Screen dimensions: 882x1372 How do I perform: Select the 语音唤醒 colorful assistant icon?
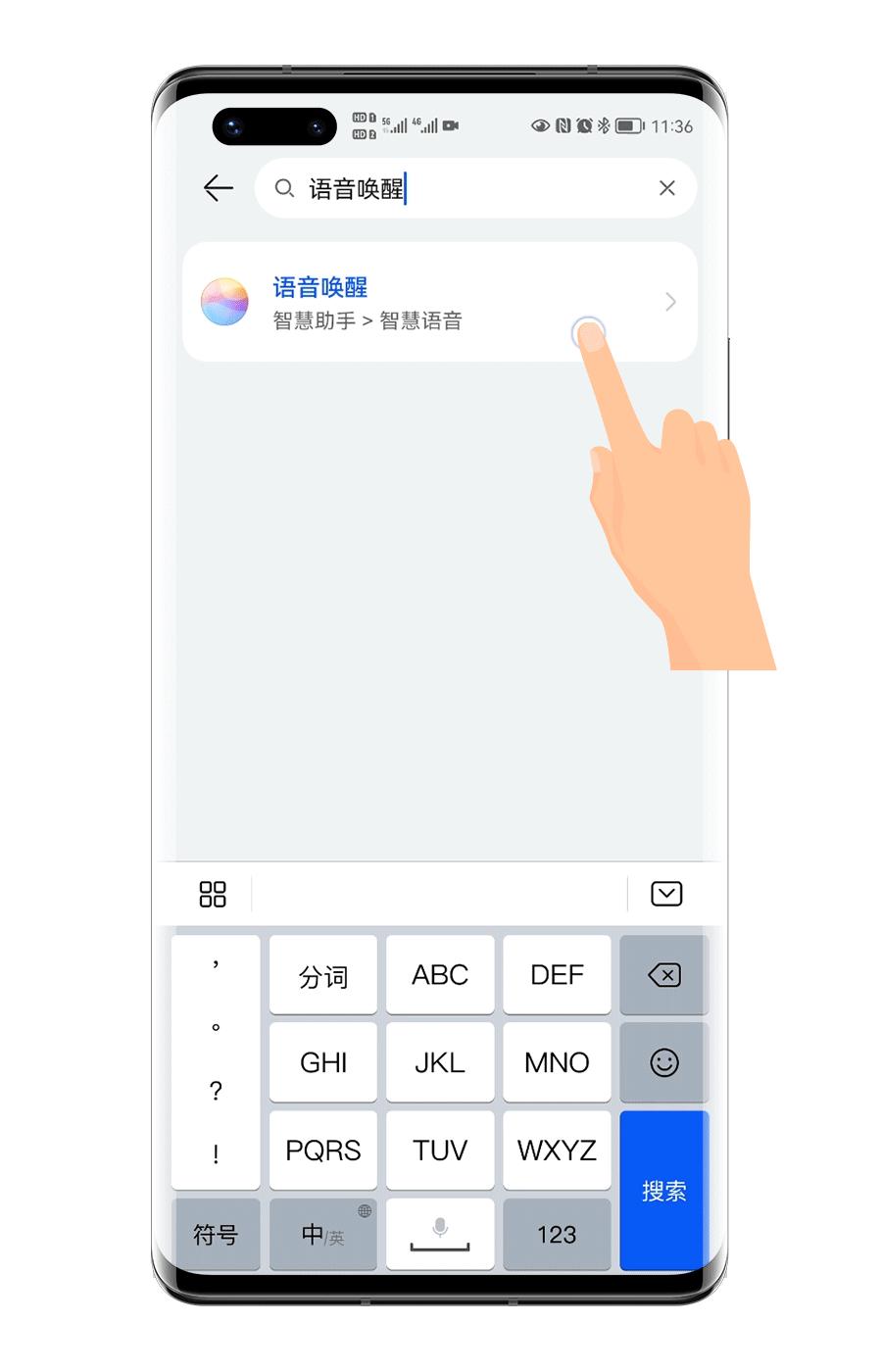click(x=225, y=301)
